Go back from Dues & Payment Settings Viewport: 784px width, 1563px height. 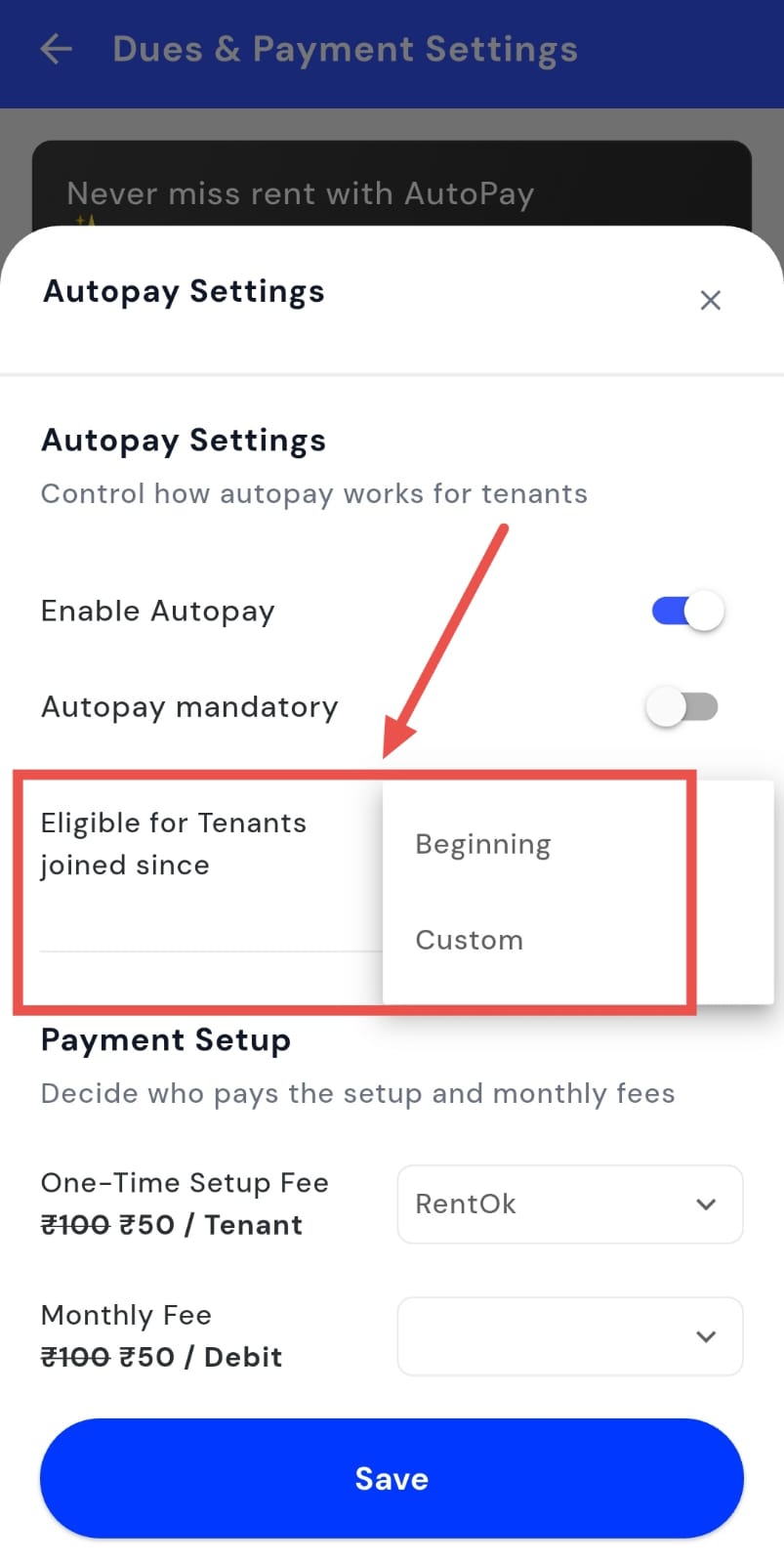pyautogui.click(x=57, y=49)
